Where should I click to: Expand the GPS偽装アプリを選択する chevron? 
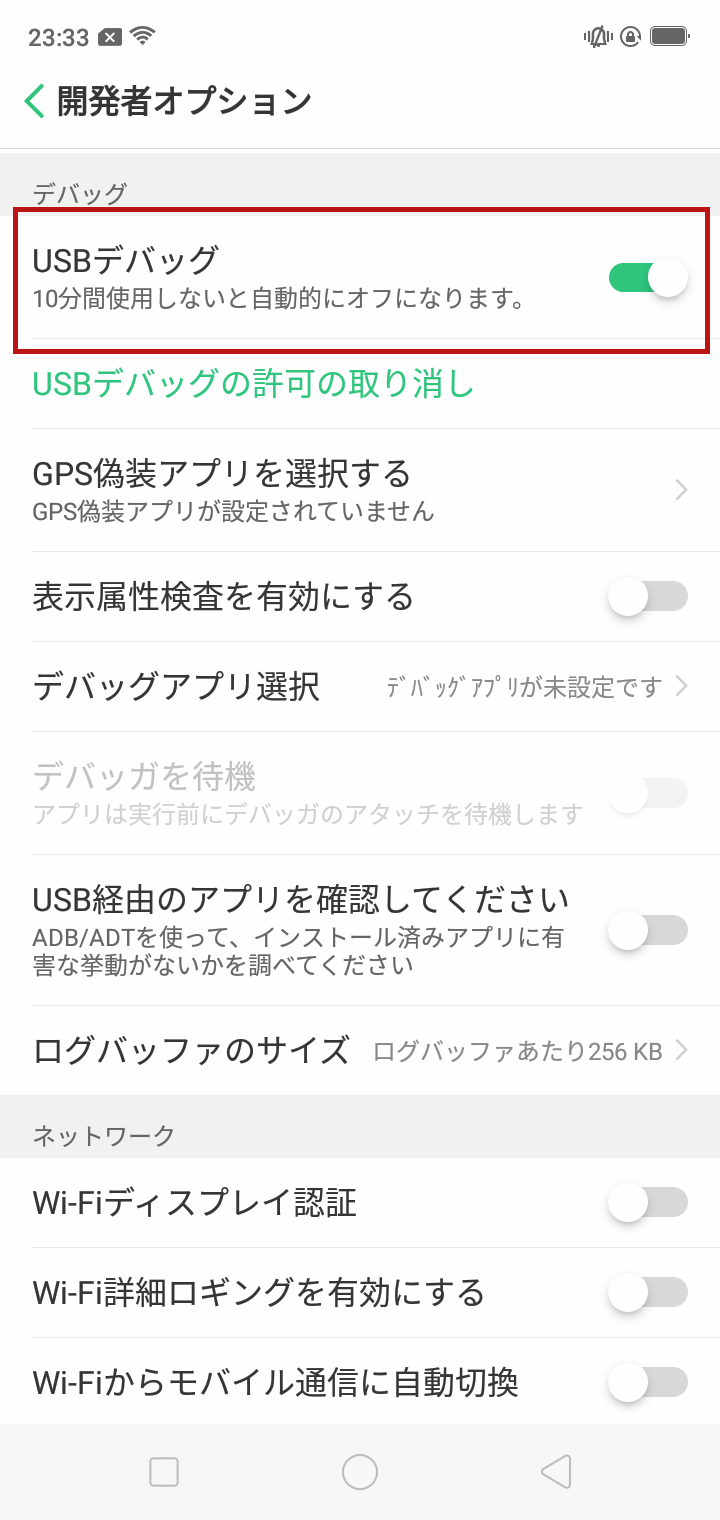(683, 490)
